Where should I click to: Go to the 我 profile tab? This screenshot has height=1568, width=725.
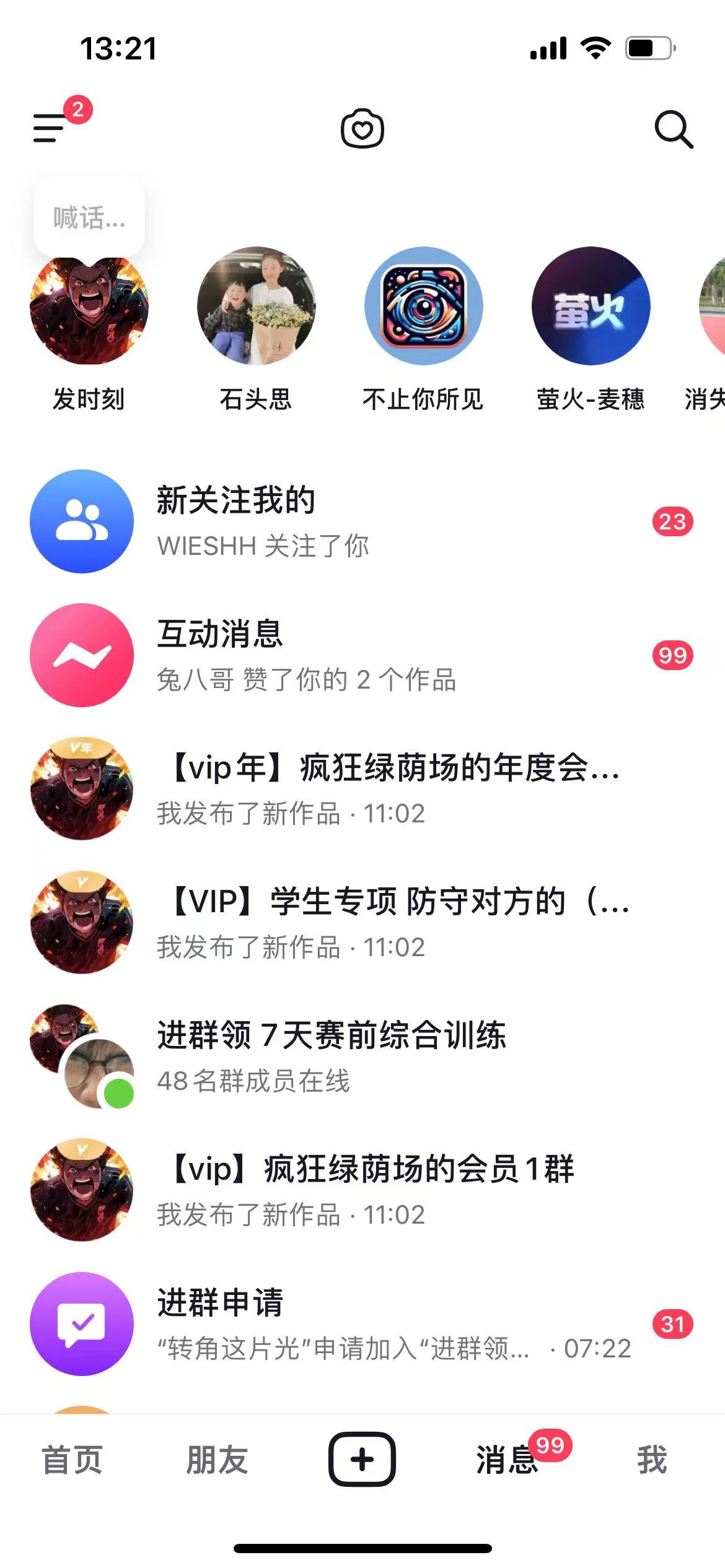652,1460
